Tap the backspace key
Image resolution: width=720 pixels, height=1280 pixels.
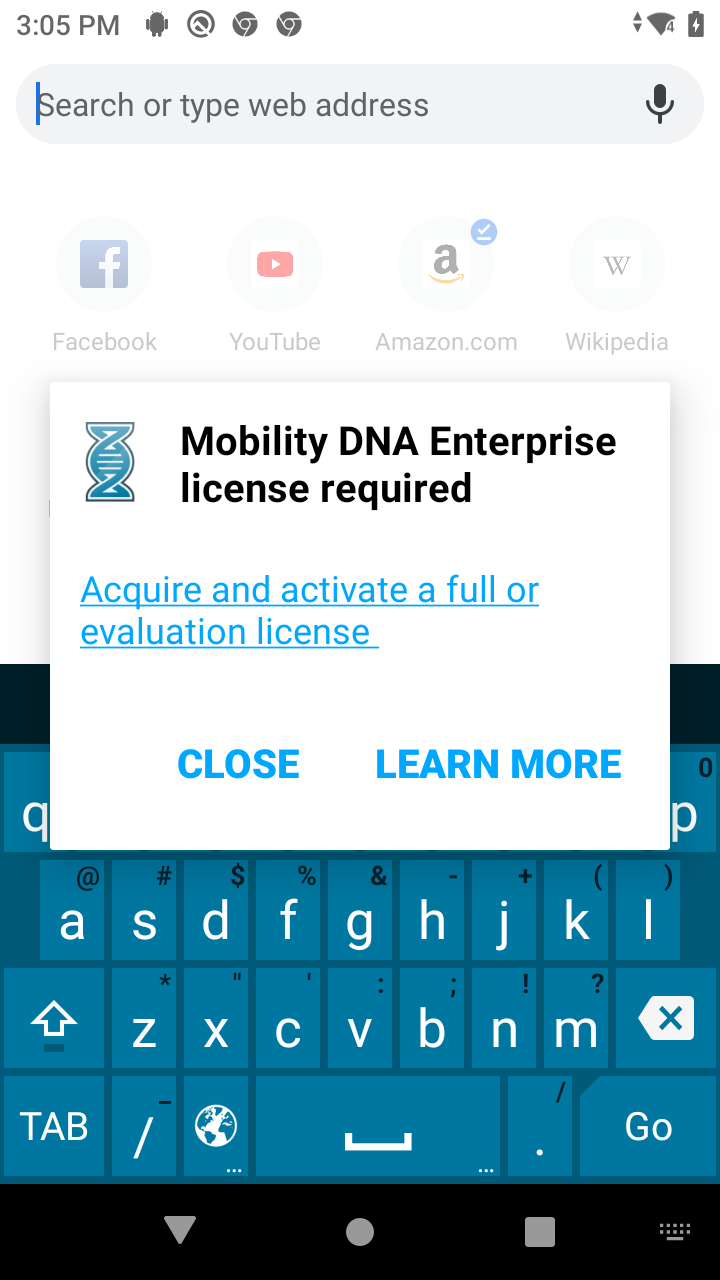pyautogui.click(x=666, y=1019)
